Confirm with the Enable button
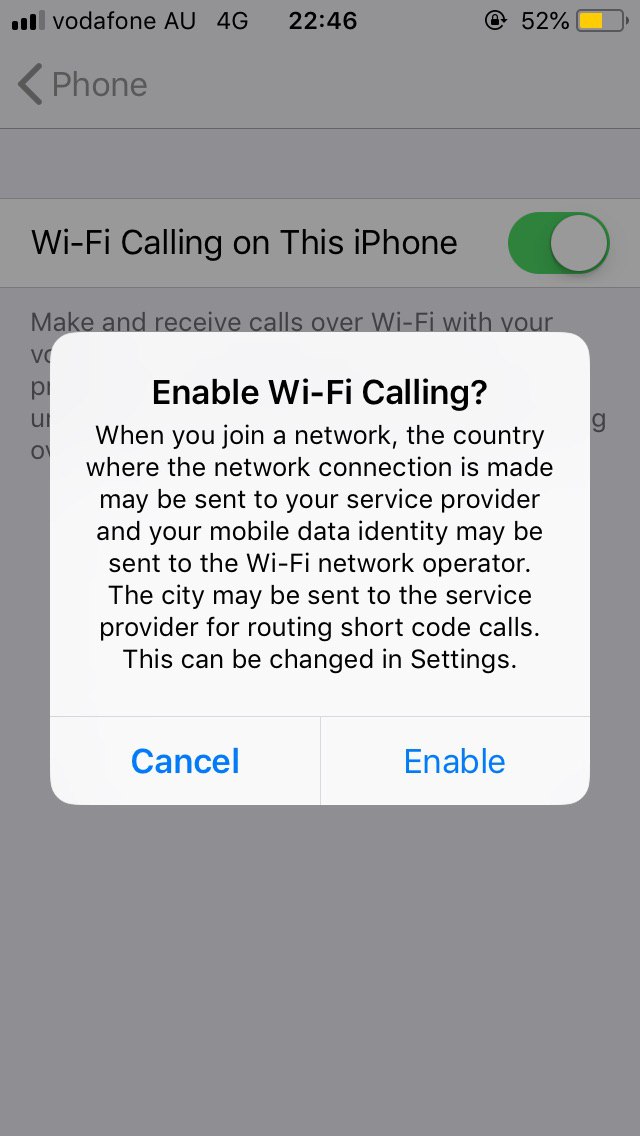The height and width of the screenshot is (1136, 640). [x=454, y=761]
